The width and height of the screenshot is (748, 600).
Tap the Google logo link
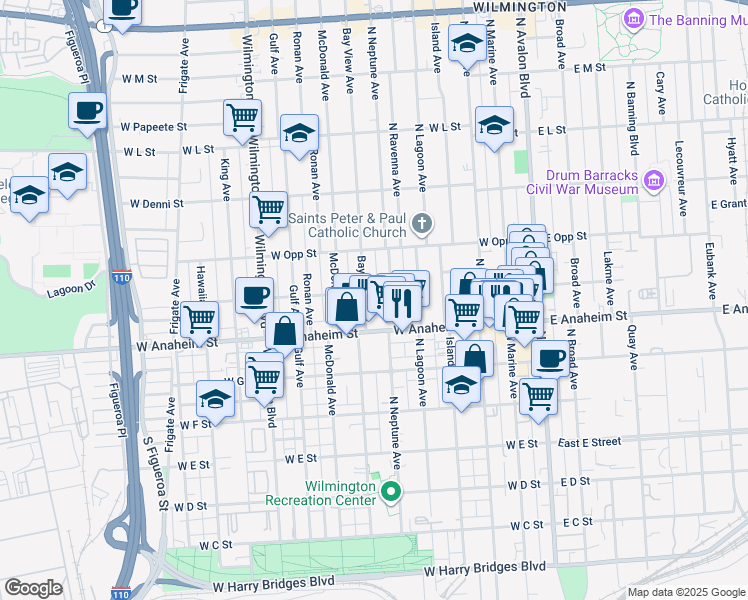click(x=33, y=588)
